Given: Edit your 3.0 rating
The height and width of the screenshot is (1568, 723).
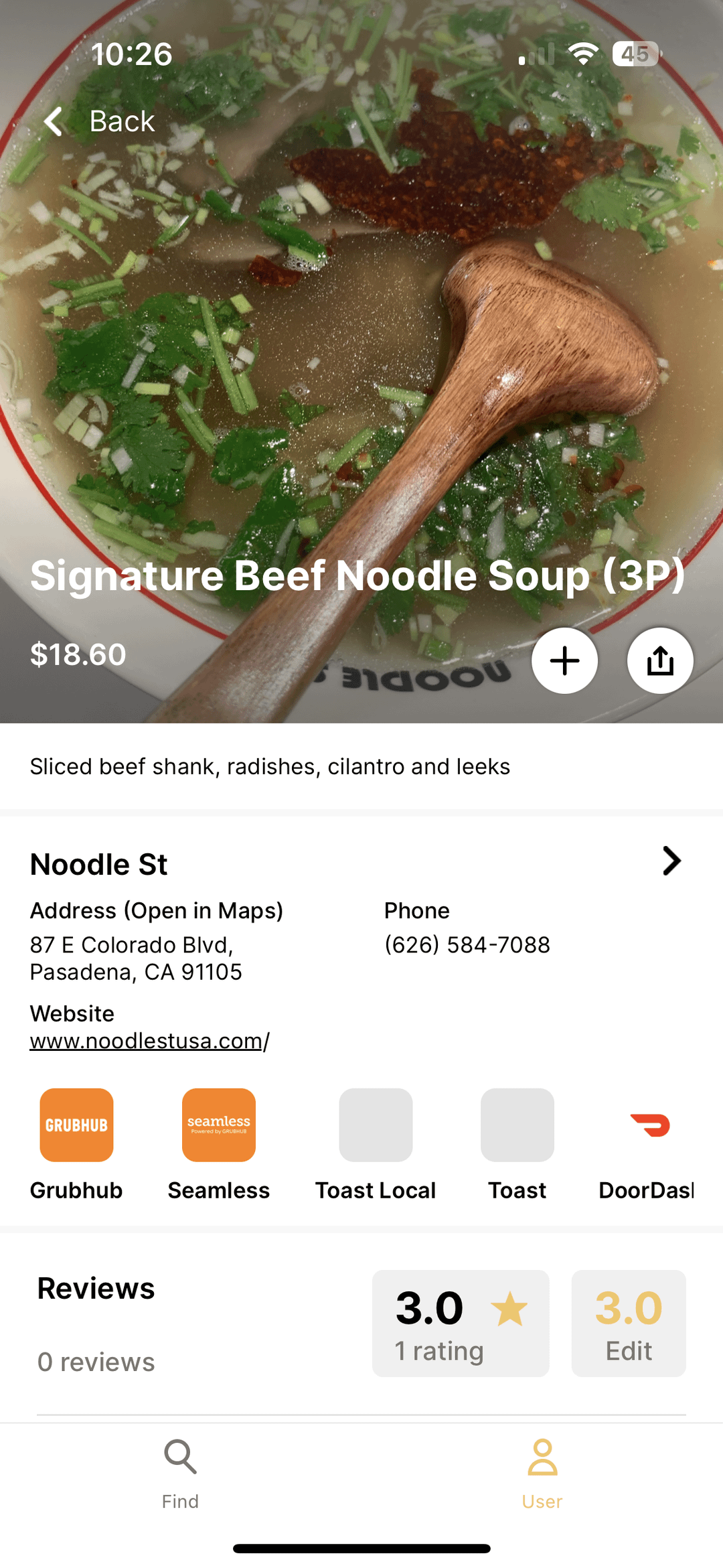Looking at the screenshot, I should (x=628, y=1324).
